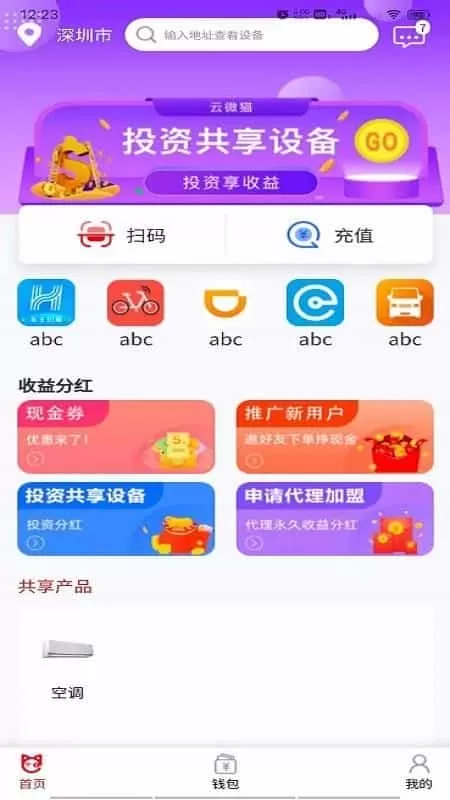Open the 推广新用户 card
450x800 pixels.
335,437
